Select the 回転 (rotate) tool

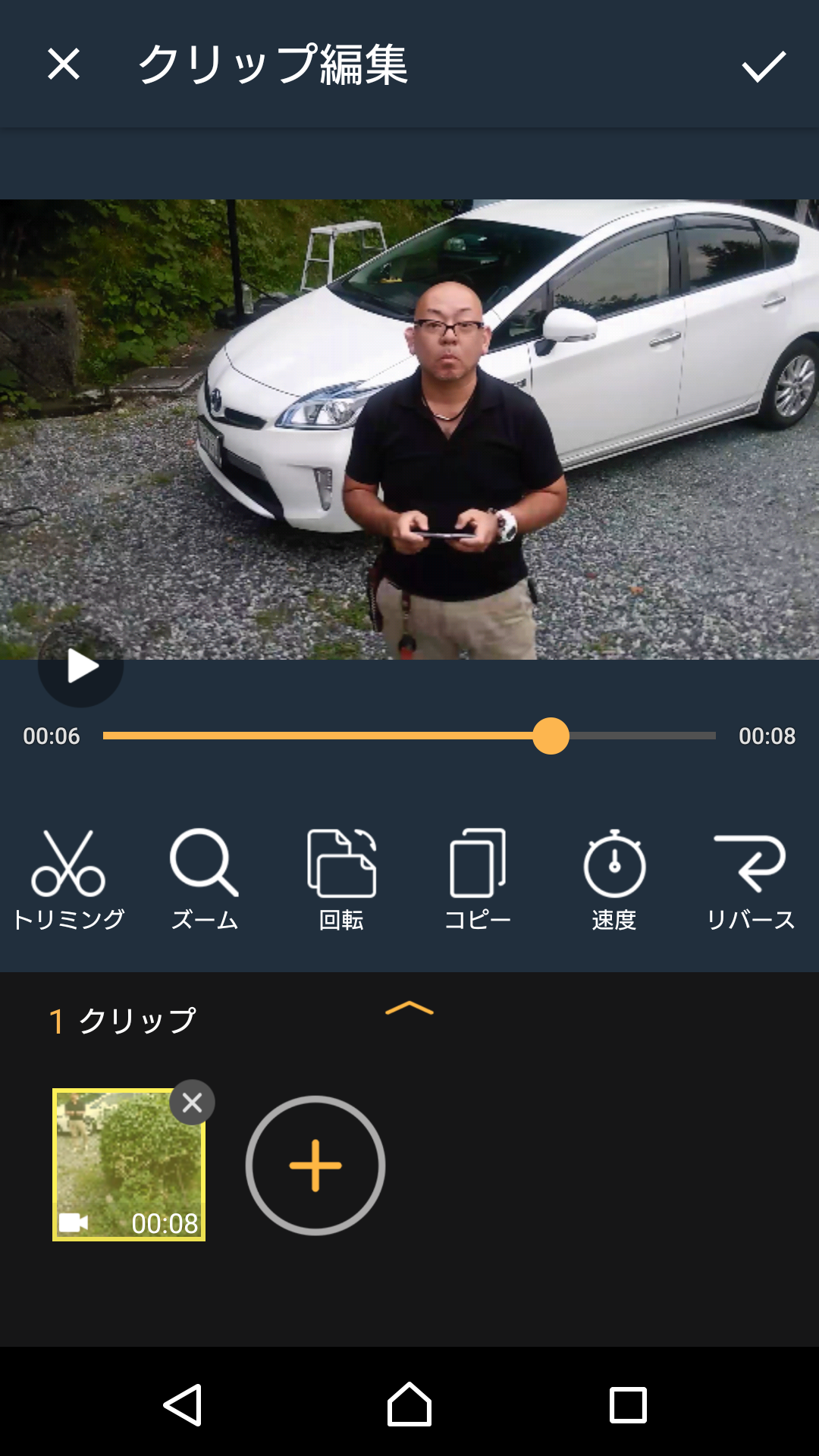[341, 880]
